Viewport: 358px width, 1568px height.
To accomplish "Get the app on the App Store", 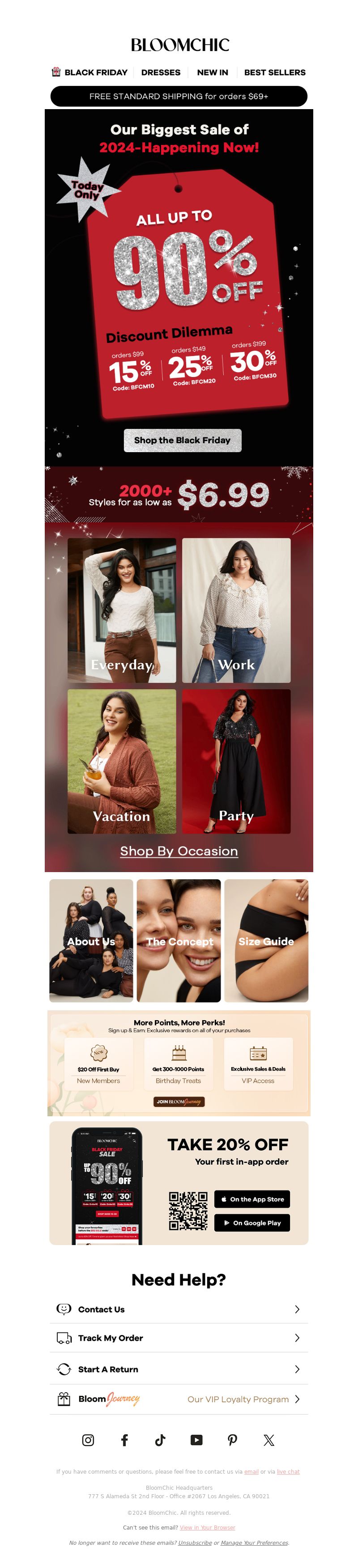I will coord(252,1199).
